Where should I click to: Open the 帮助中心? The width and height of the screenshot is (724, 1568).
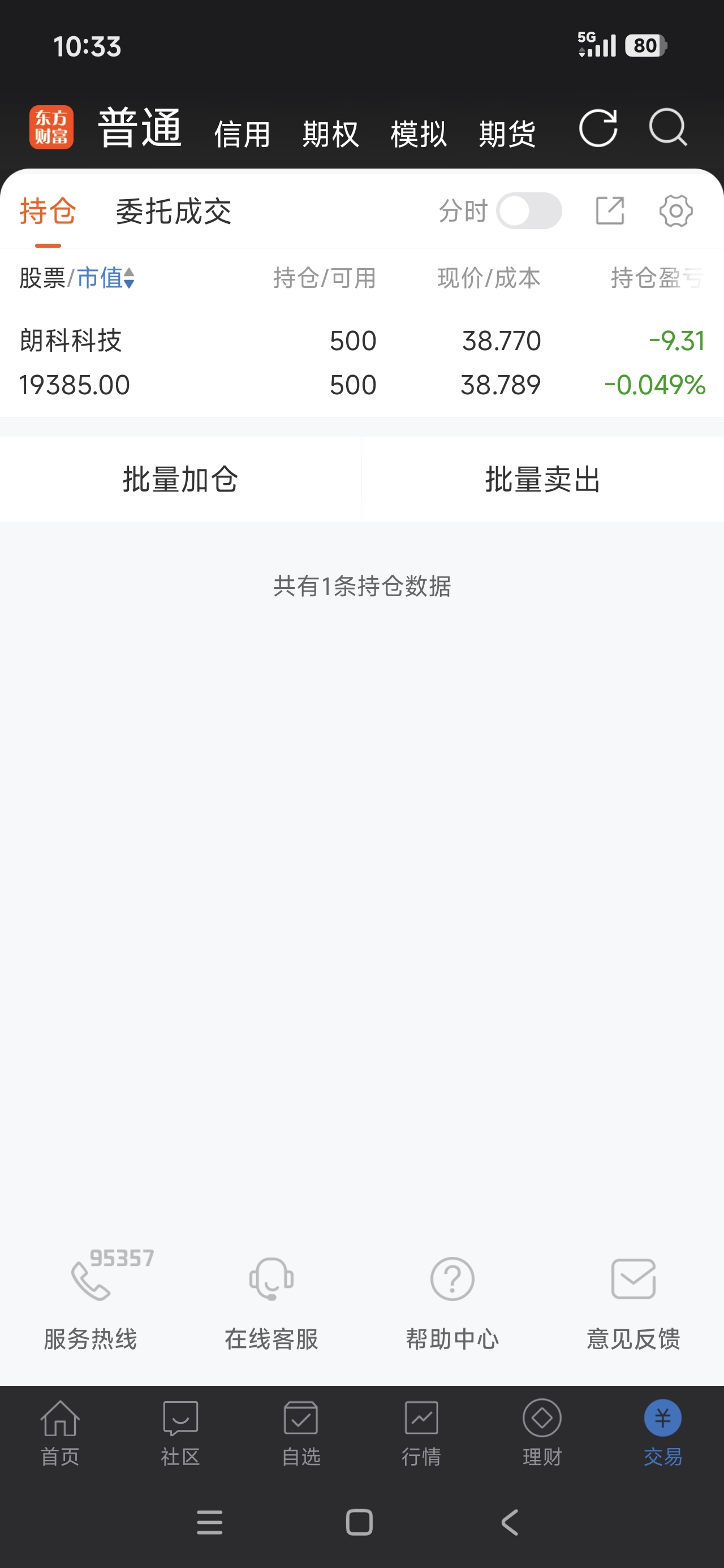[453, 1299]
